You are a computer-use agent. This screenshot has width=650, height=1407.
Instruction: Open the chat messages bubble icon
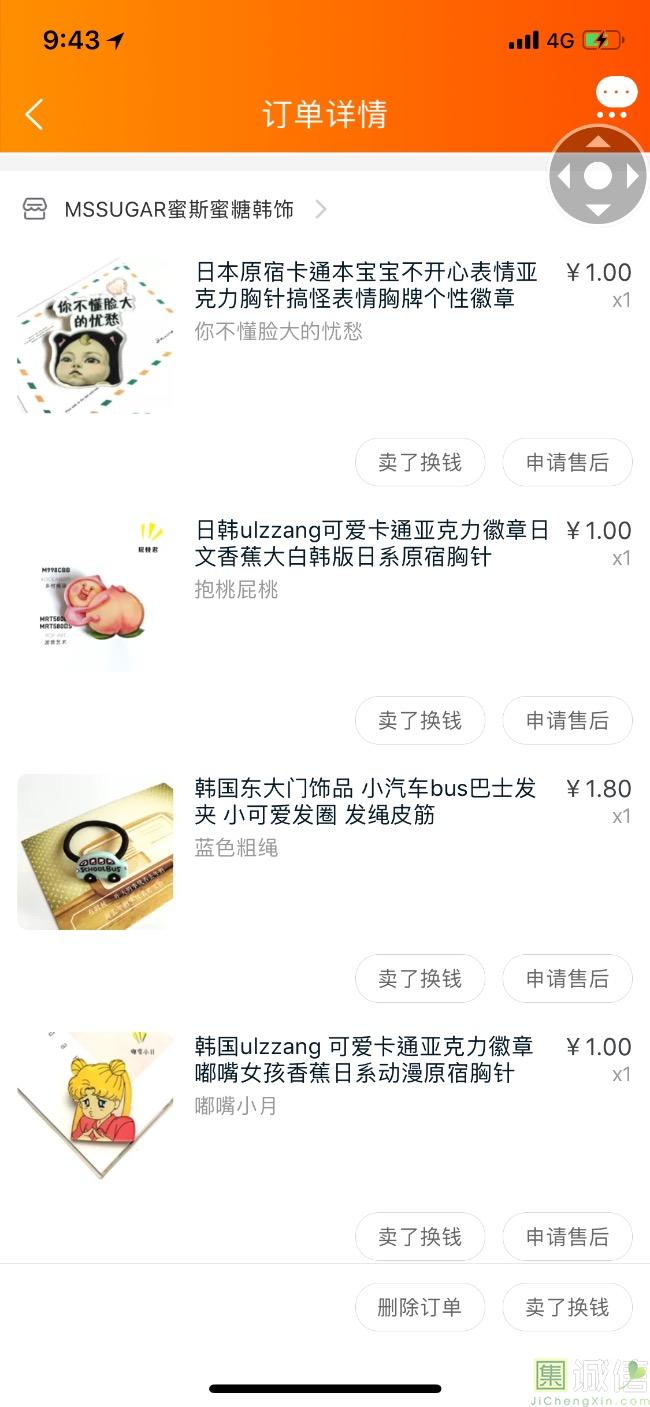tap(615, 95)
